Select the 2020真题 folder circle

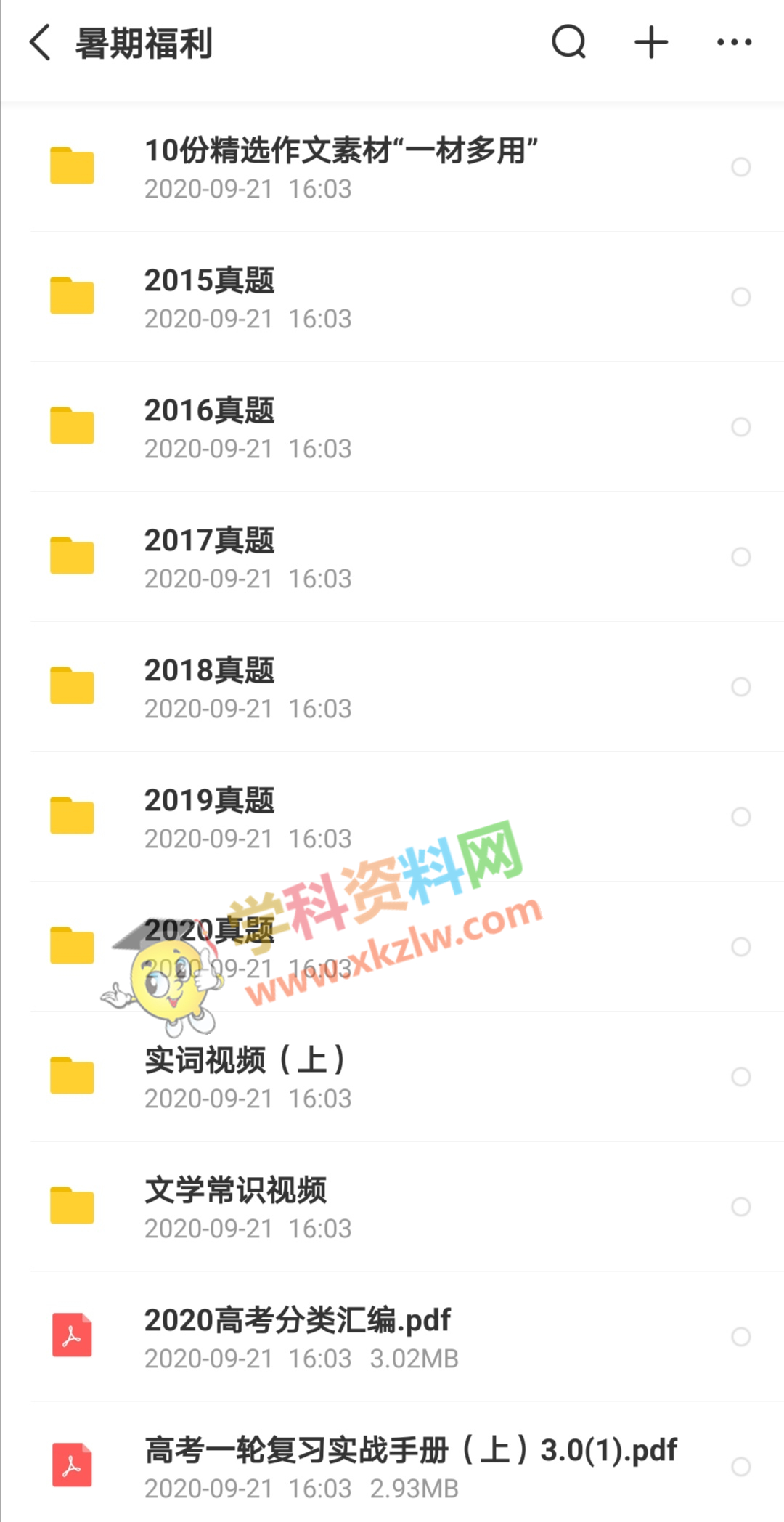pyautogui.click(x=740, y=947)
